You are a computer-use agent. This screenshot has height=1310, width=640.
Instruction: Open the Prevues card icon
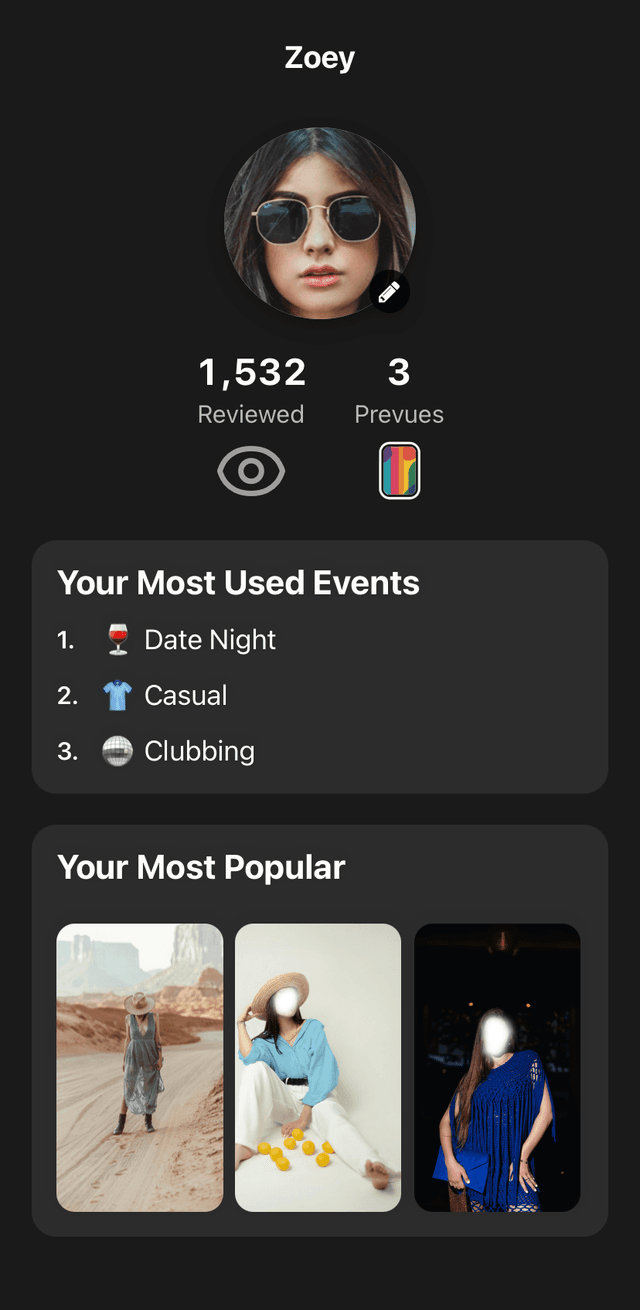pos(399,470)
